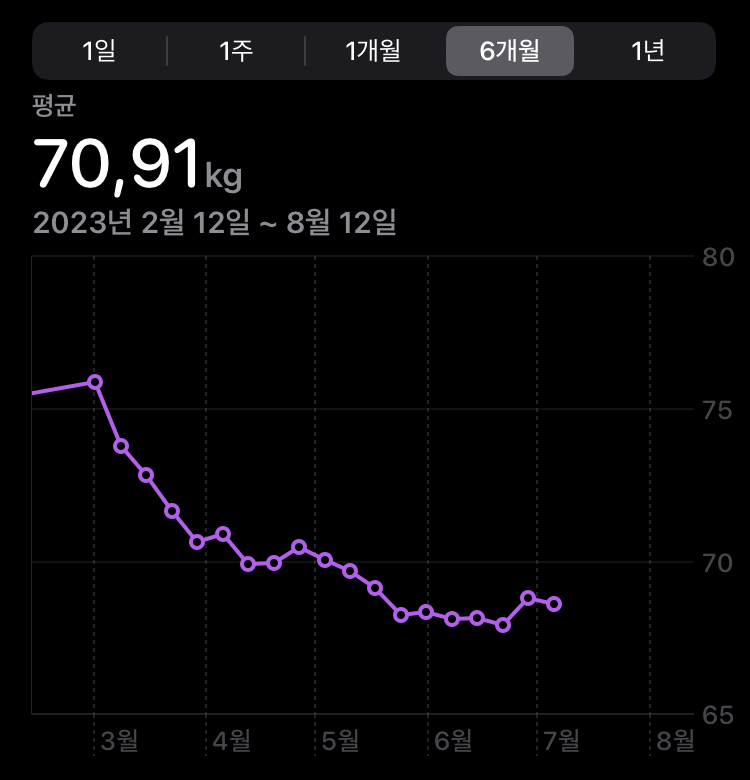
Task: Show the 1개월 chart view
Action: pyautogui.click(x=373, y=51)
